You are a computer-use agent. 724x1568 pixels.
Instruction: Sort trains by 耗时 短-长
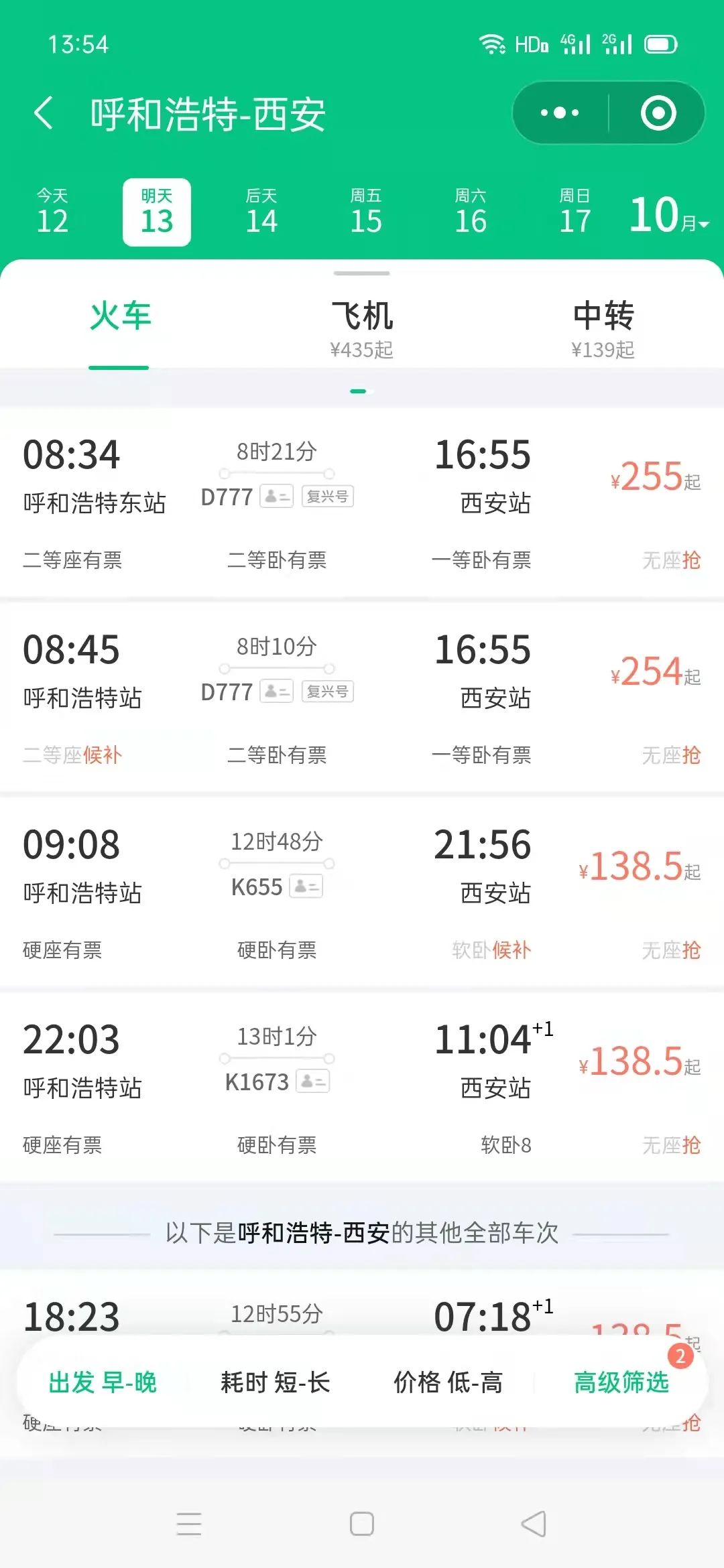click(276, 1382)
